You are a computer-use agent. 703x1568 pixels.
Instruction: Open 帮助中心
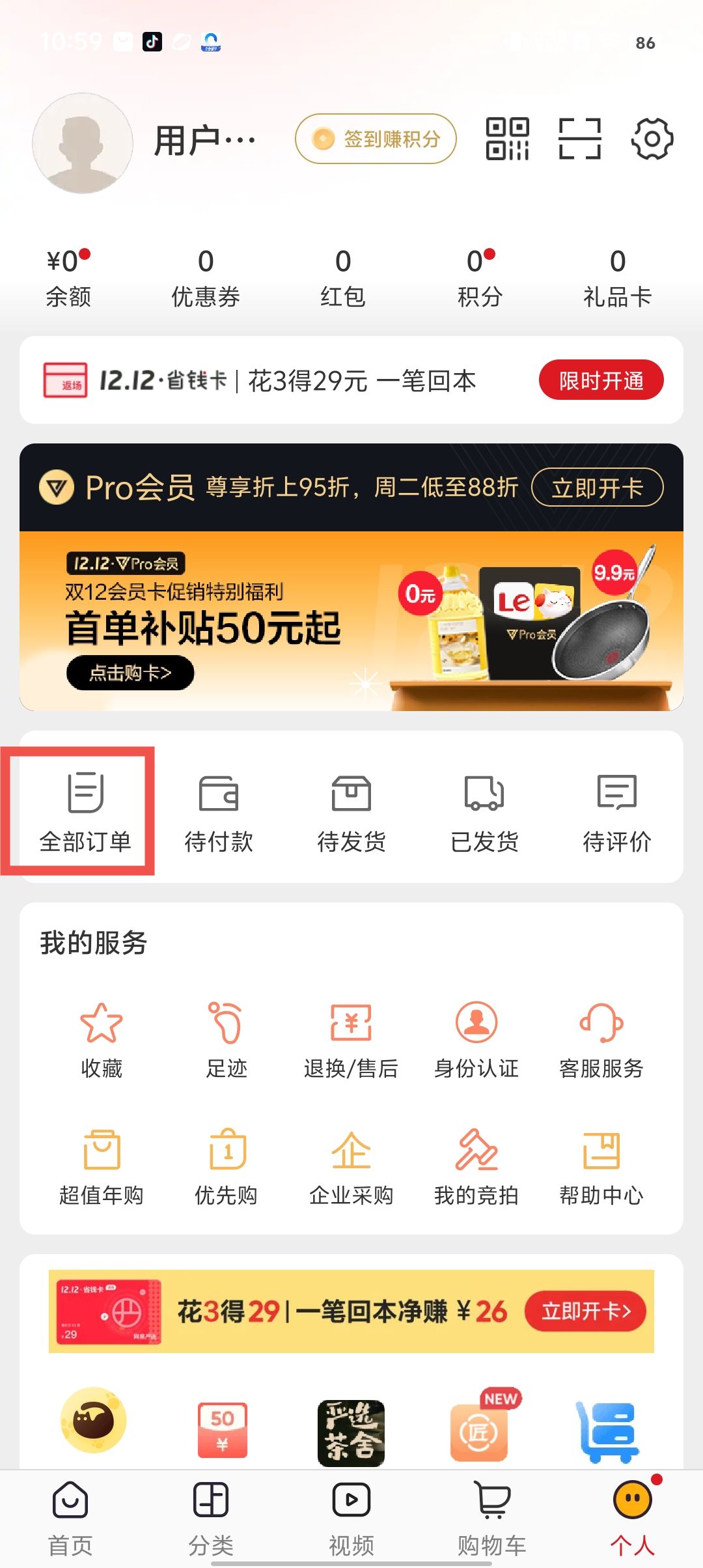601,1167
